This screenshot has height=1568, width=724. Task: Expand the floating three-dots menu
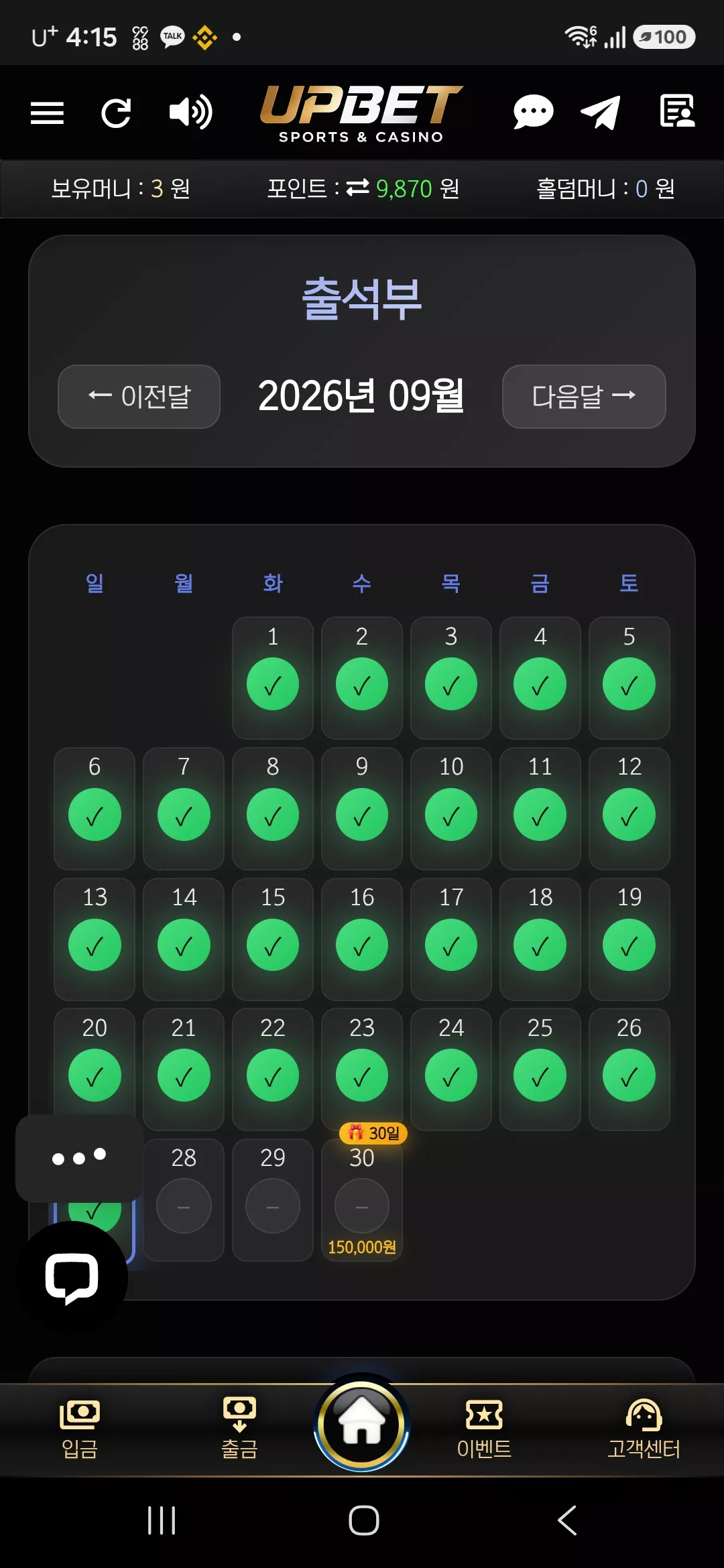pos(79,1157)
